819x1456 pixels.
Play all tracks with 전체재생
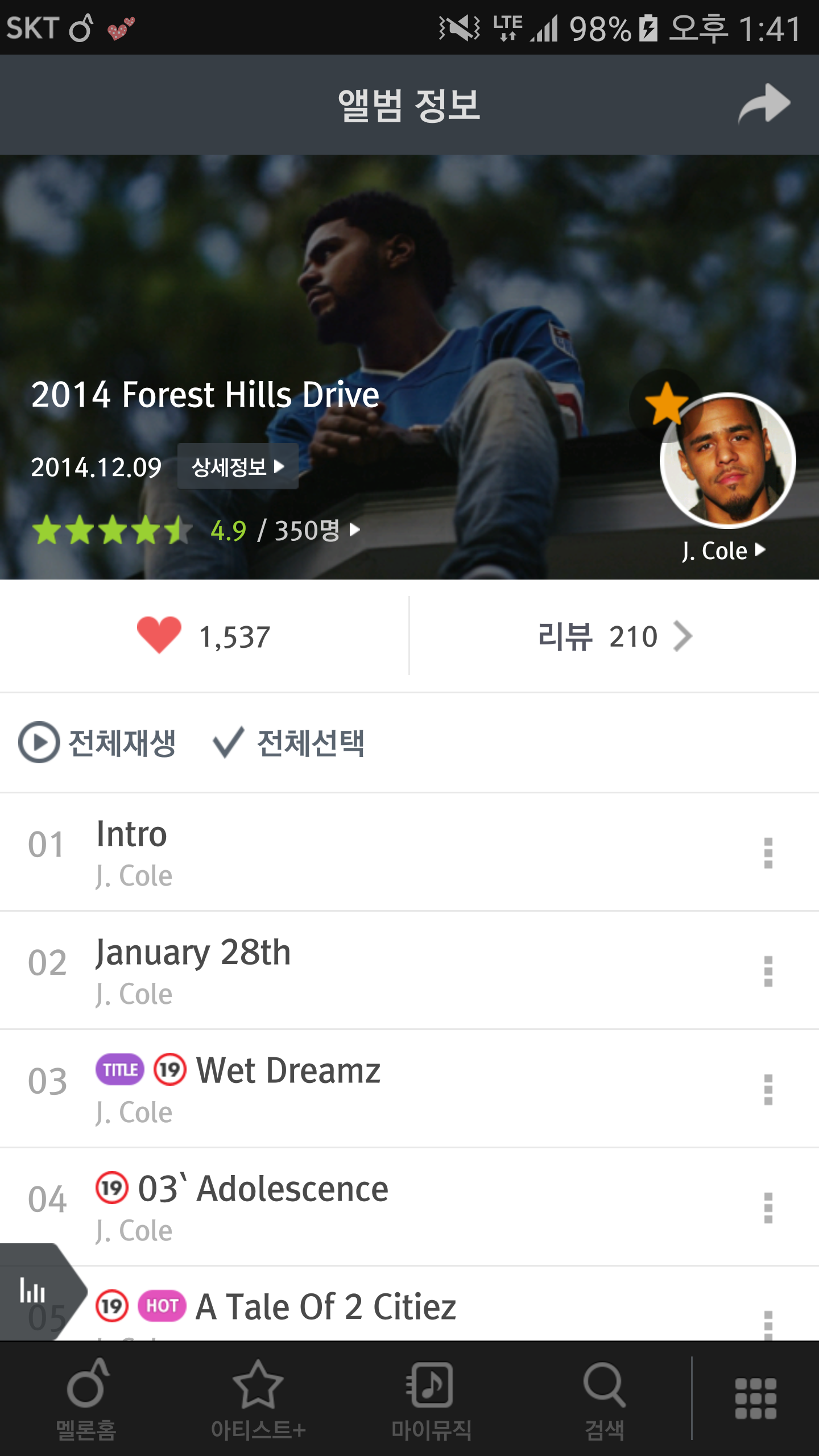(98, 742)
